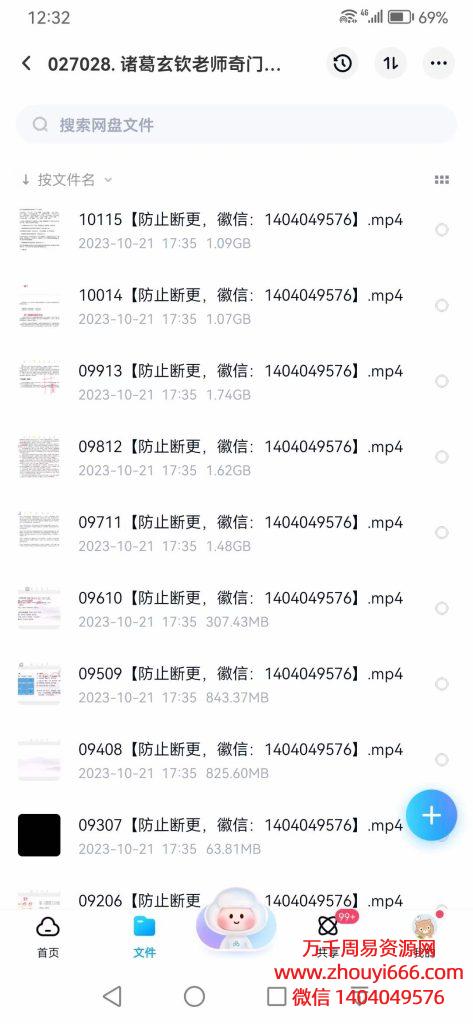Screen dimensions: 473x1024
Task: Switch to the 首页 tab
Action: 48,936
